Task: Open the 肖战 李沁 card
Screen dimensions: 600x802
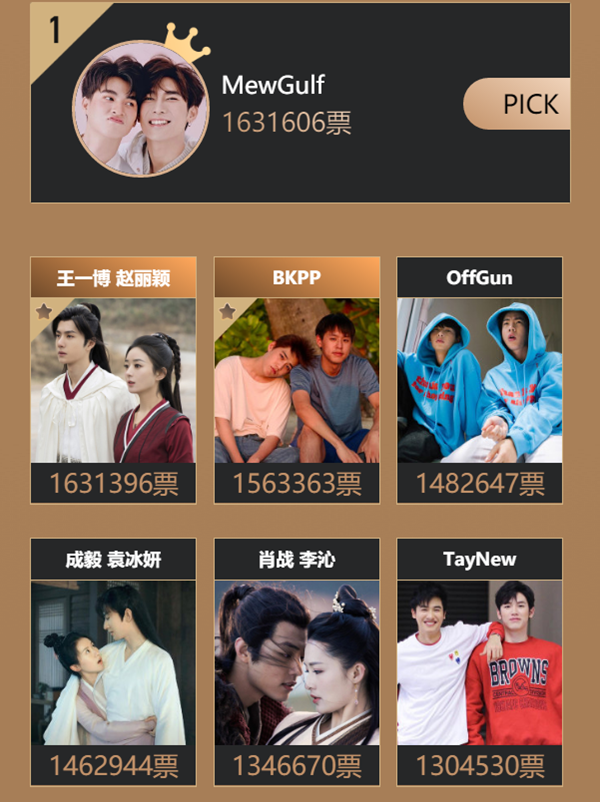Action: (x=296, y=660)
